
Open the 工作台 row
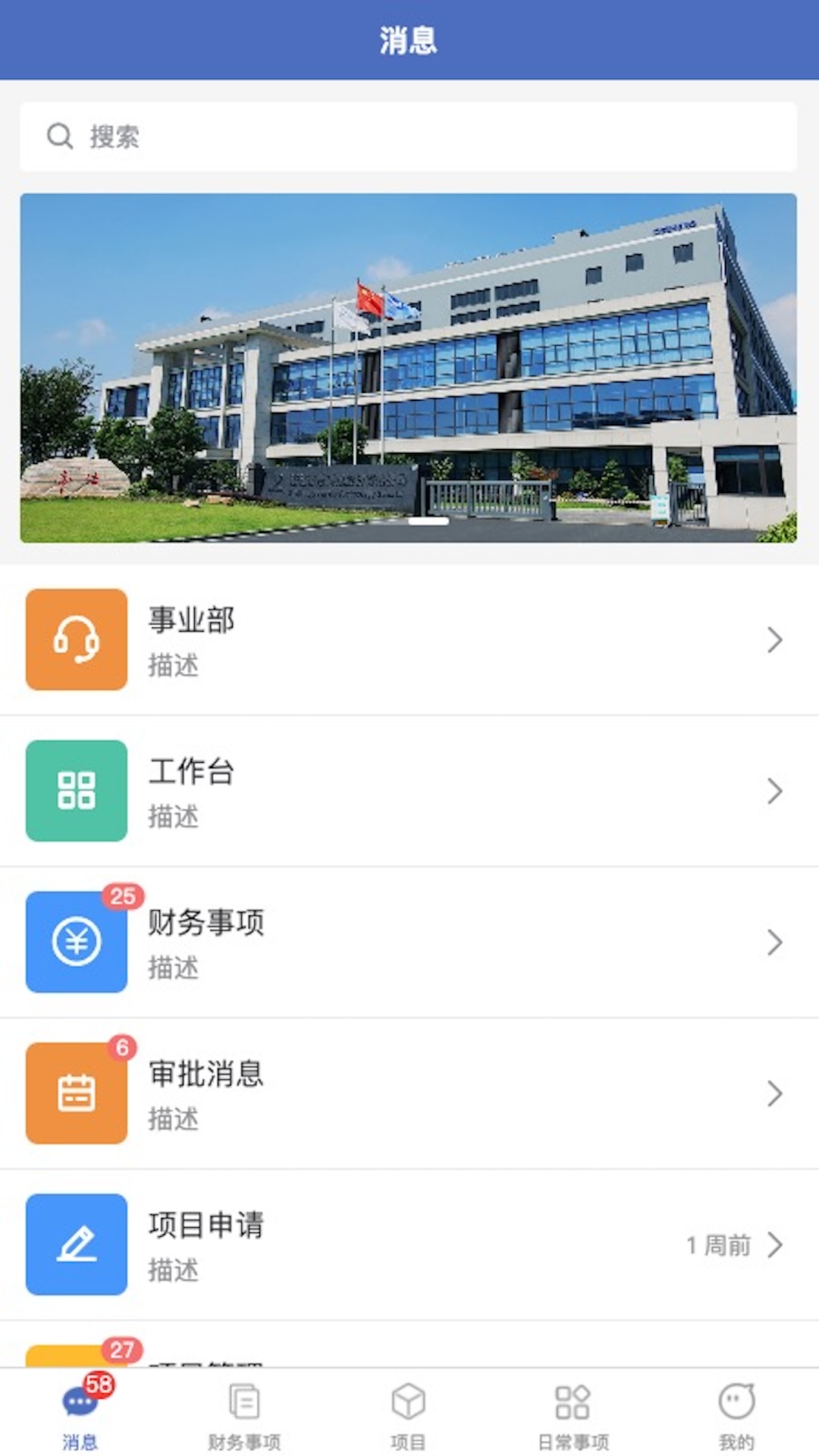408,791
